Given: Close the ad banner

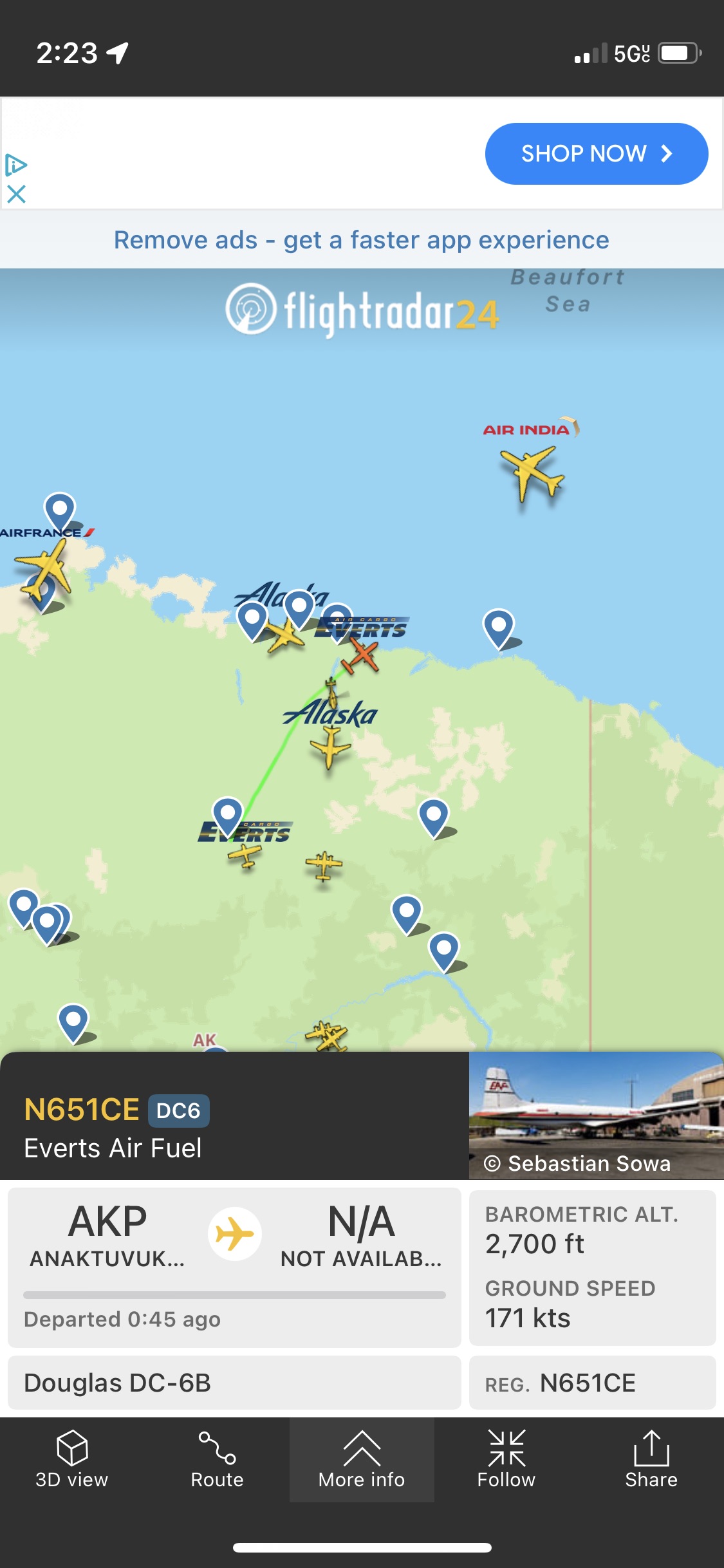Looking at the screenshot, I should [16, 194].
